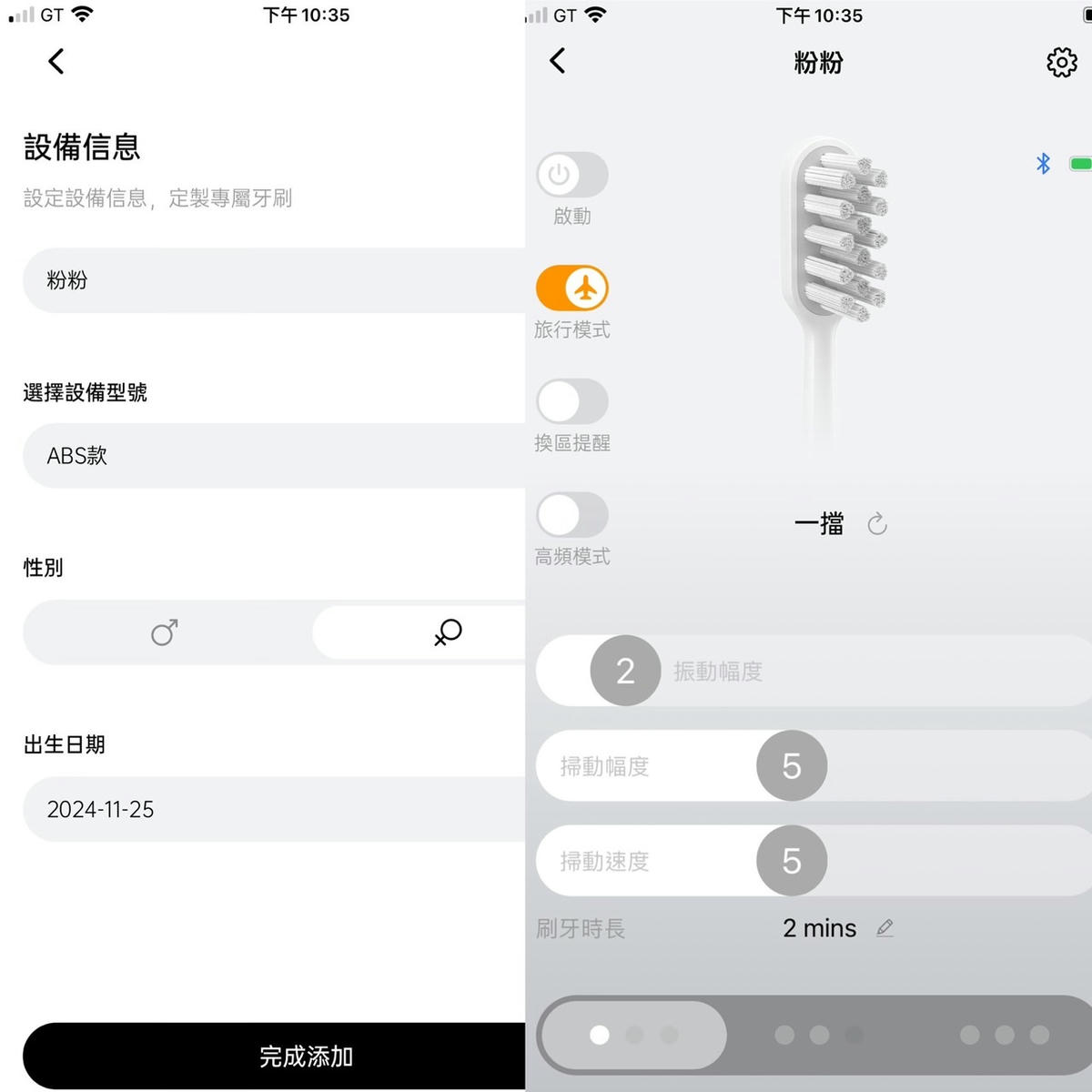
Task: Enable the 換區提醒 switch
Action: (572, 401)
